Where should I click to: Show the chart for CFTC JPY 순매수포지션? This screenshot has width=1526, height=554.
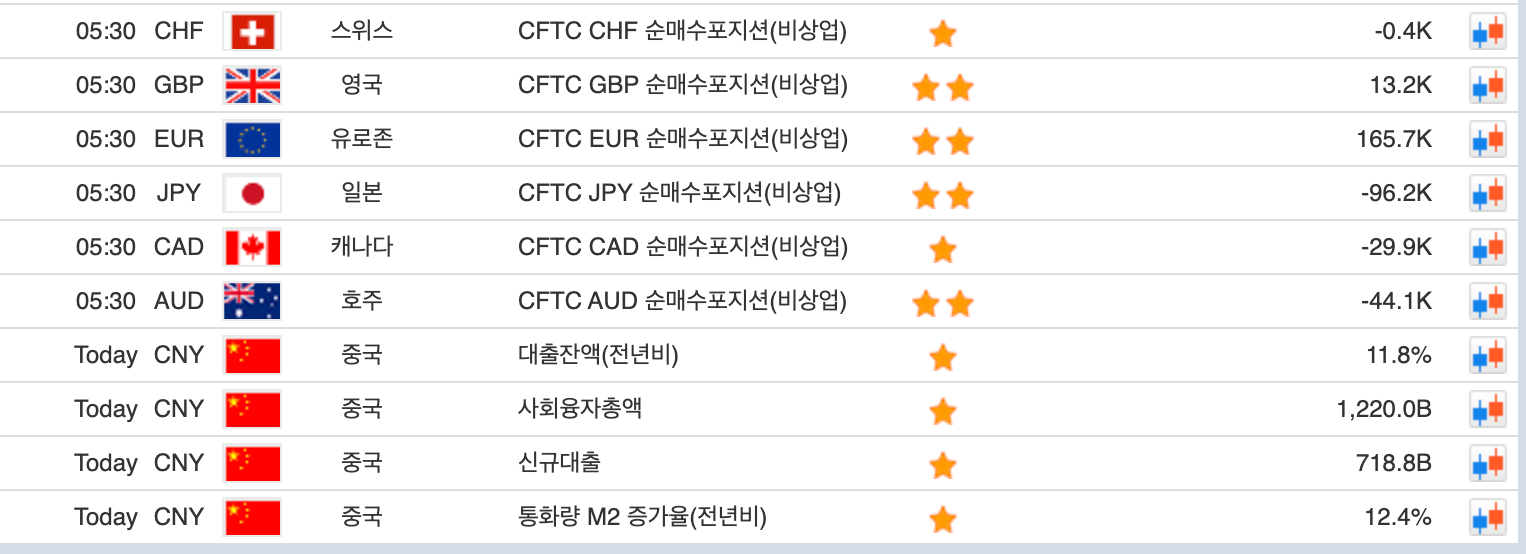pos(1487,193)
